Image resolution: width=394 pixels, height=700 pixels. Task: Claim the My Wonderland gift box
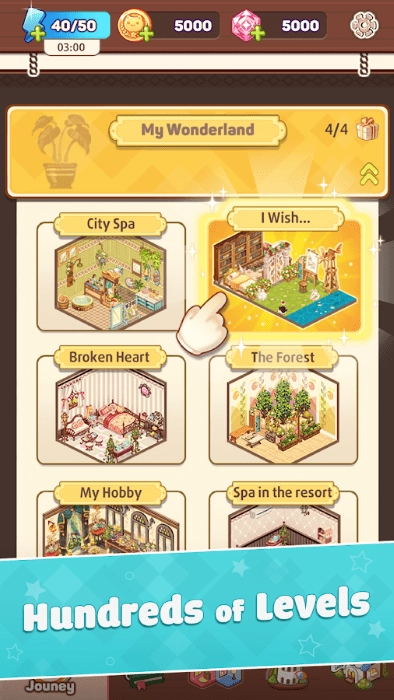367,130
